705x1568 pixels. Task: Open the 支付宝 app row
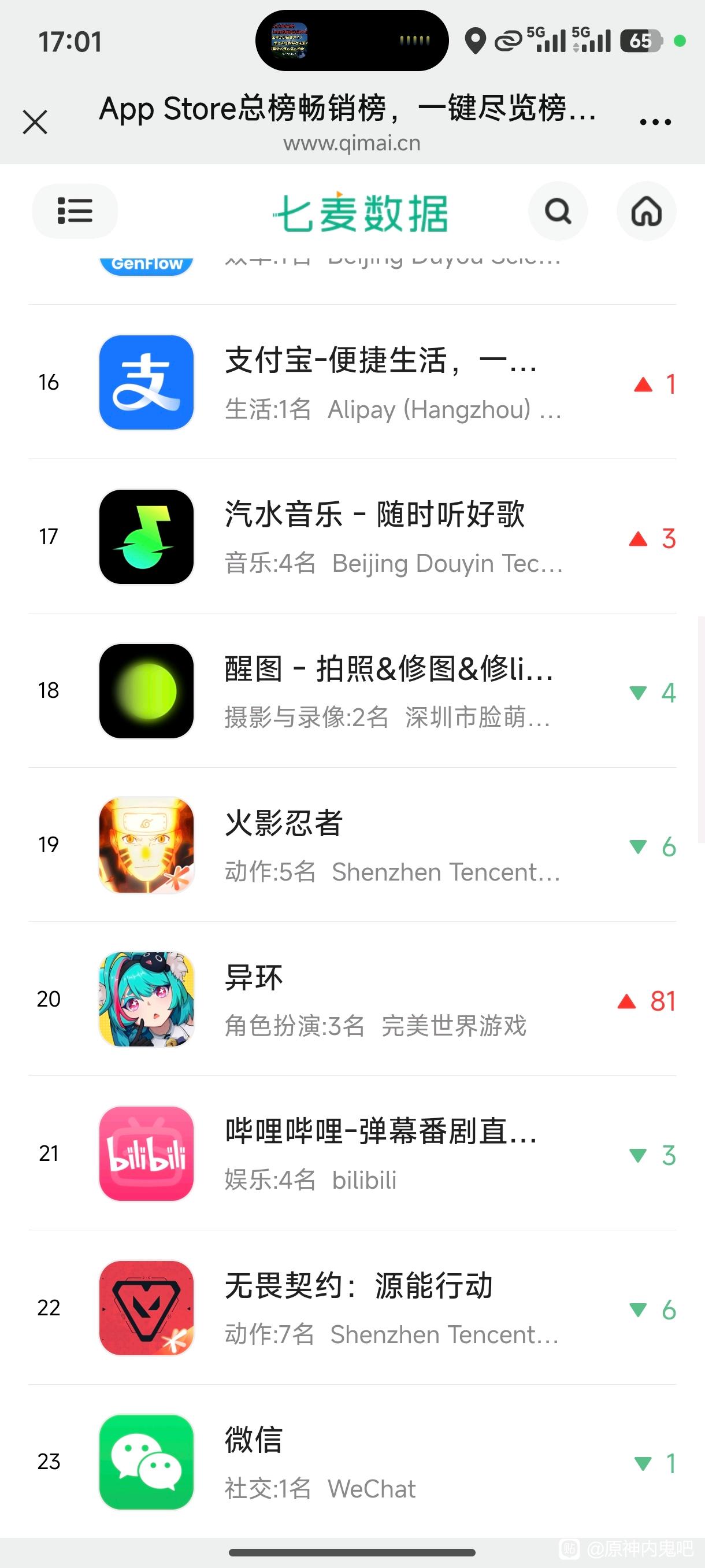[x=352, y=382]
